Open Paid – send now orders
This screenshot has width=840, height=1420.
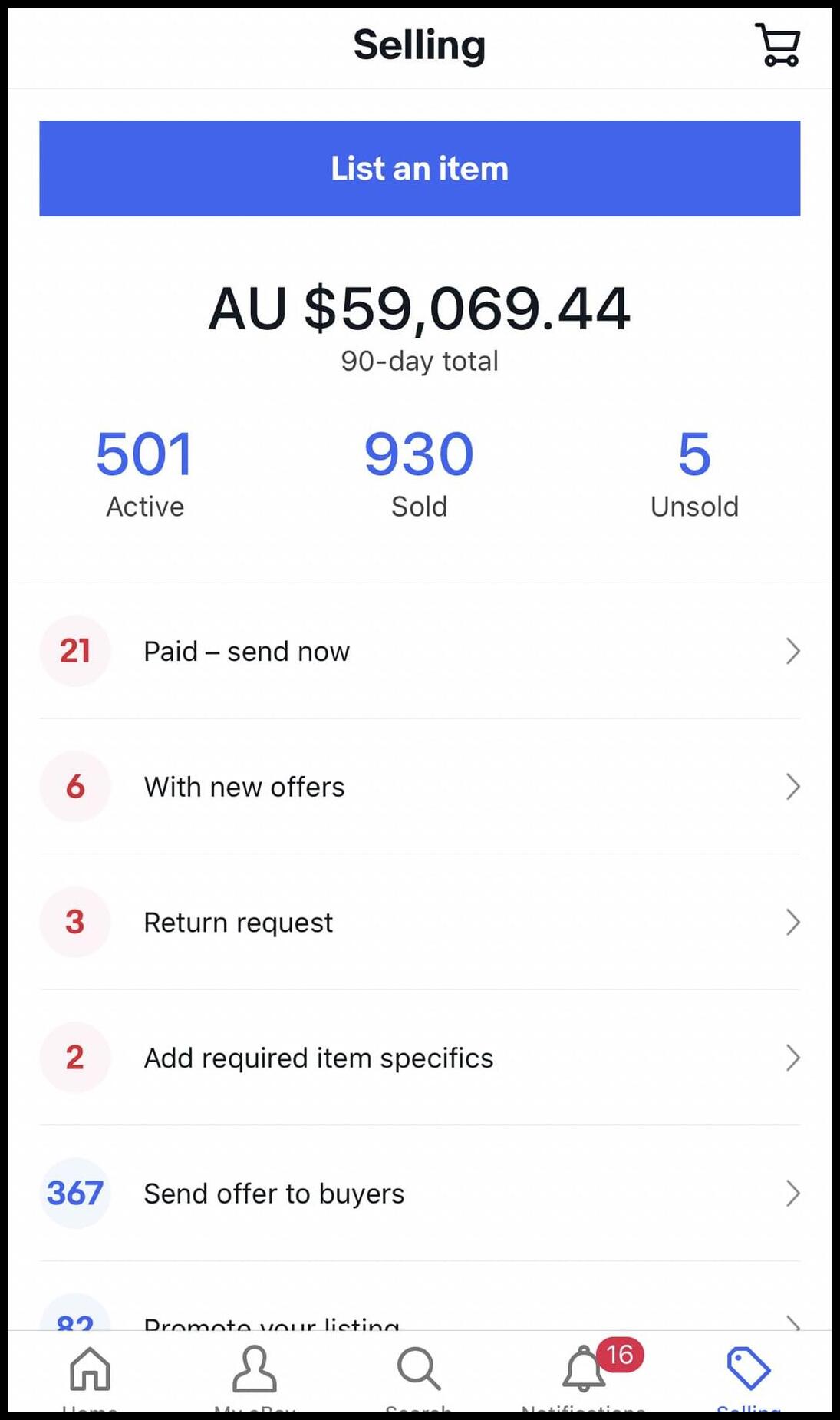click(420, 651)
